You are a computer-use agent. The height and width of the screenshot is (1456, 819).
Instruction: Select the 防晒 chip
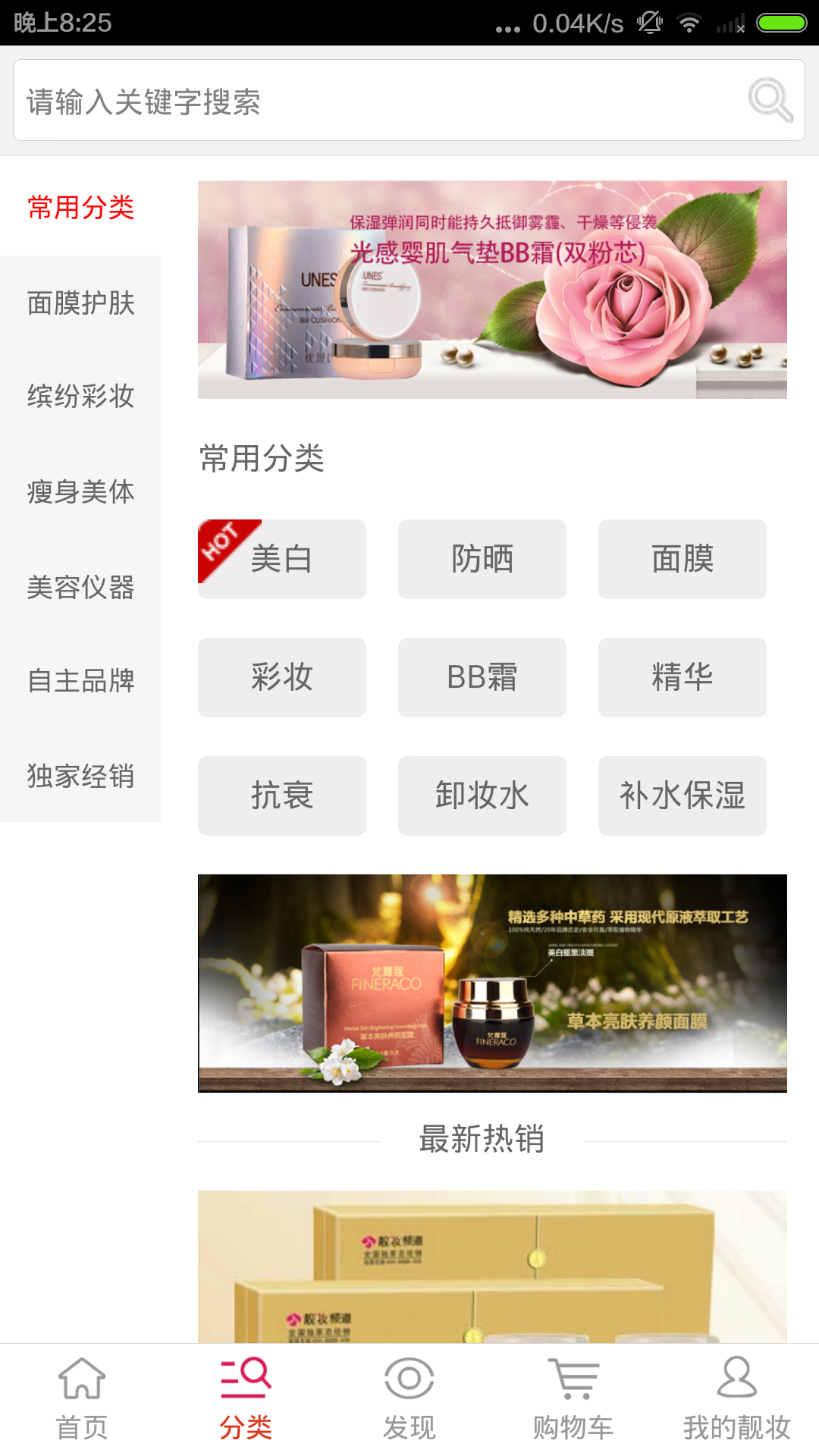pos(482,559)
